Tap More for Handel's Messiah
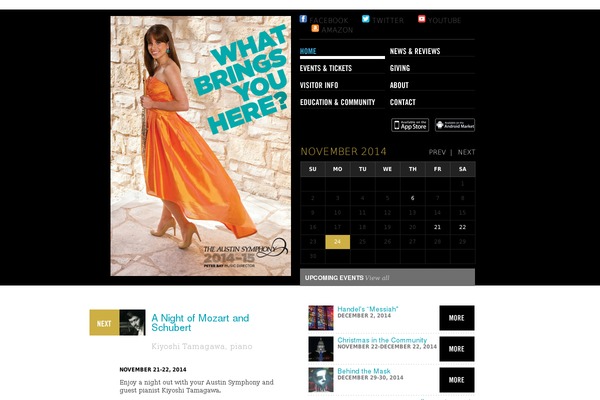This screenshot has height=400, width=600. (456, 318)
